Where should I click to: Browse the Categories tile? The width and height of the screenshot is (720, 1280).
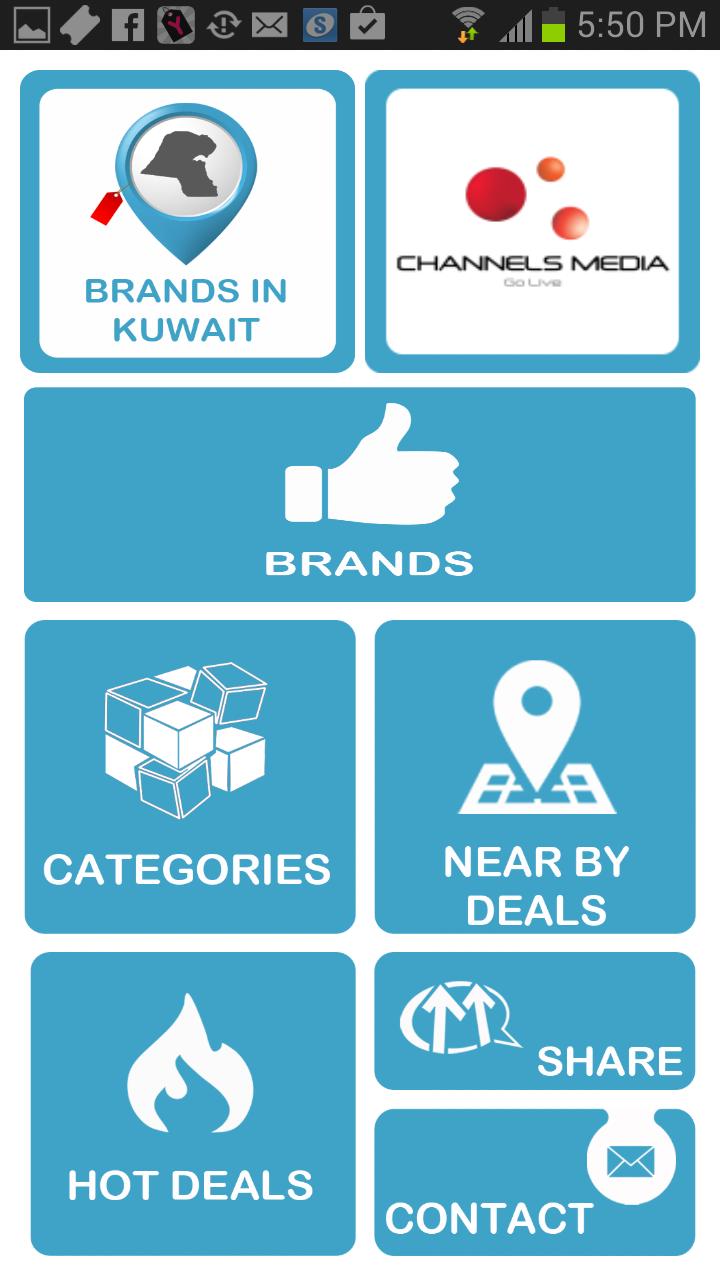tap(190, 776)
